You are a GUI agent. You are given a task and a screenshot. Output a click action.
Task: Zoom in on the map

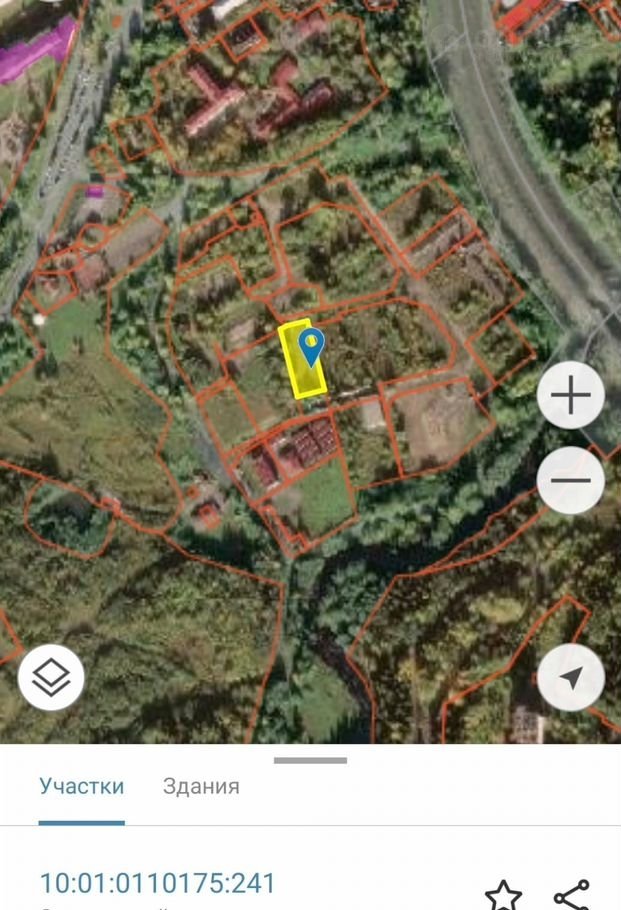click(x=571, y=396)
